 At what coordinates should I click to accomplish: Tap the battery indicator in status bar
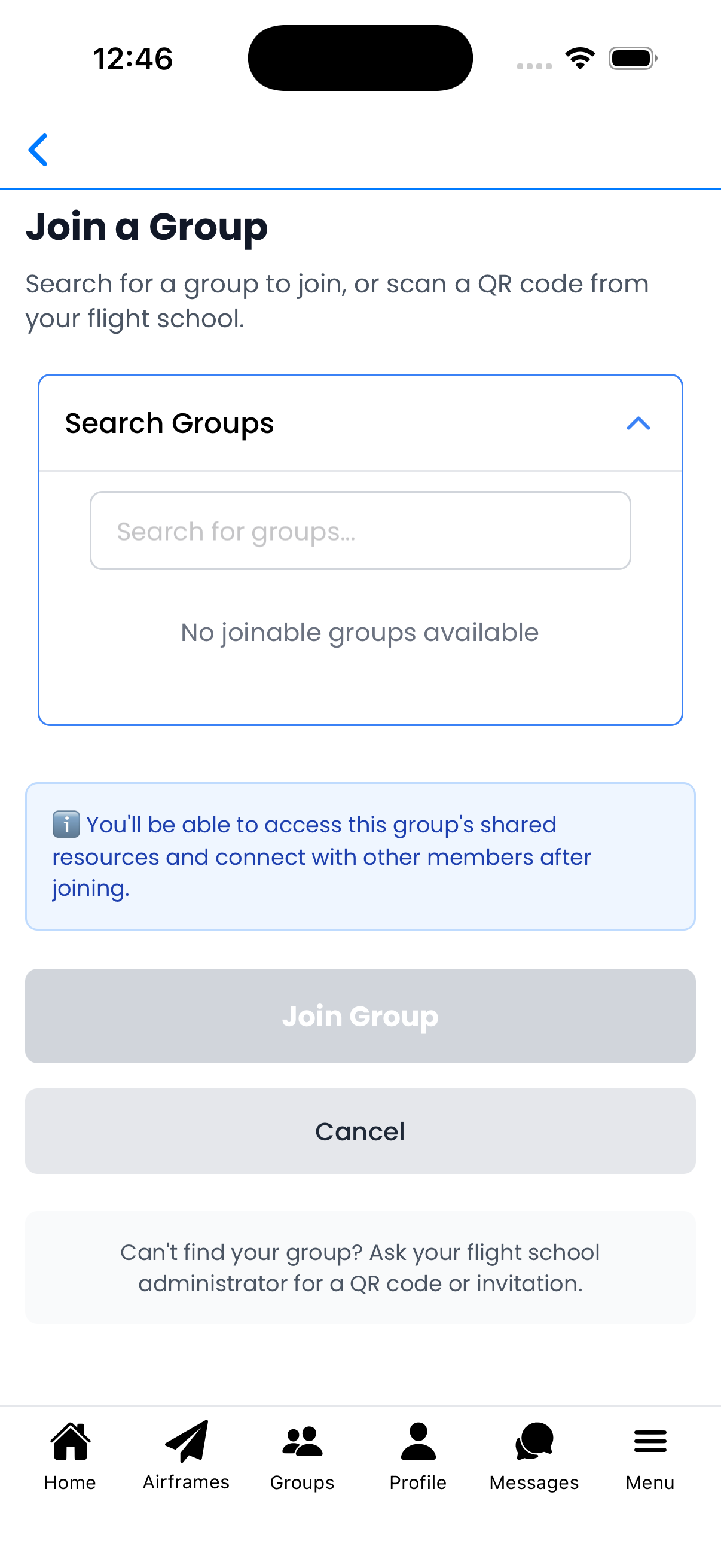click(629, 58)
